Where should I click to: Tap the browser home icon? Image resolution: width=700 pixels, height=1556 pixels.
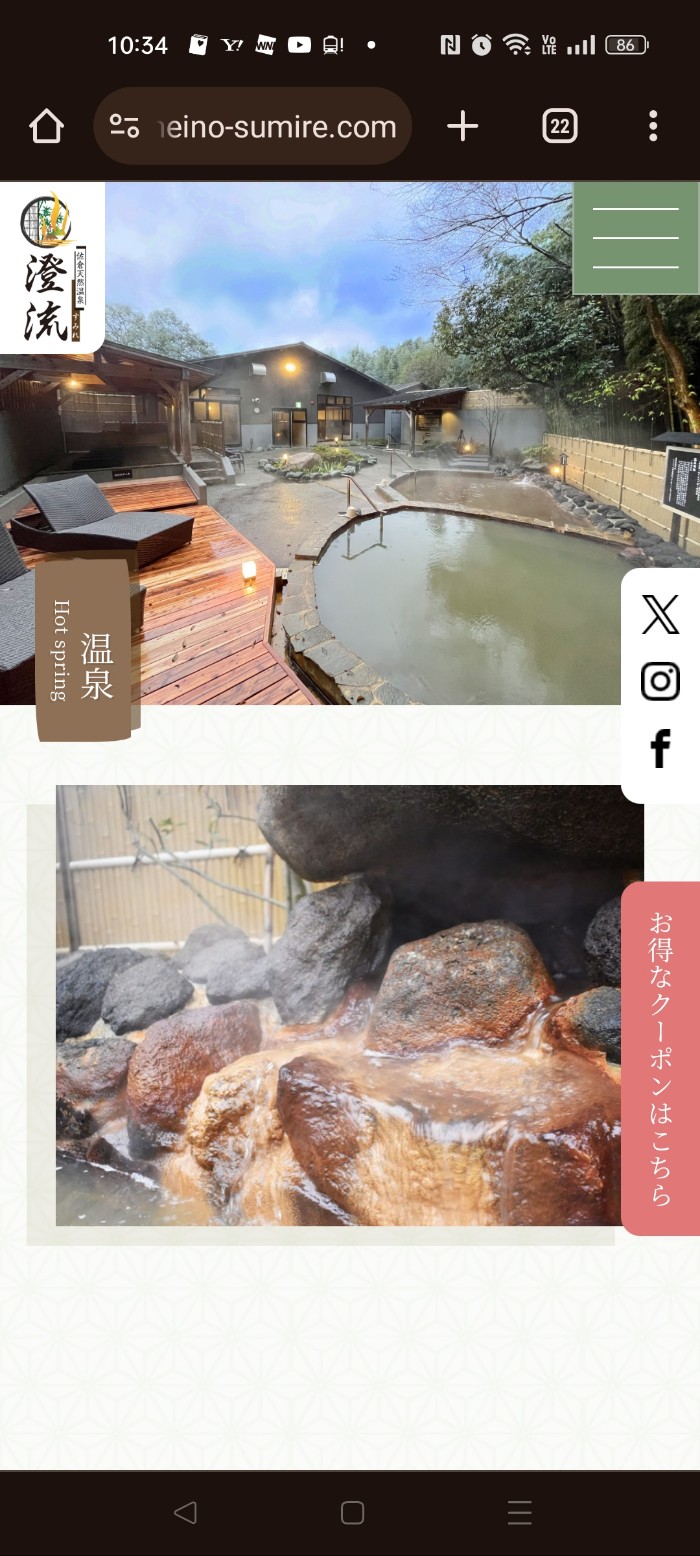[46, 127]
